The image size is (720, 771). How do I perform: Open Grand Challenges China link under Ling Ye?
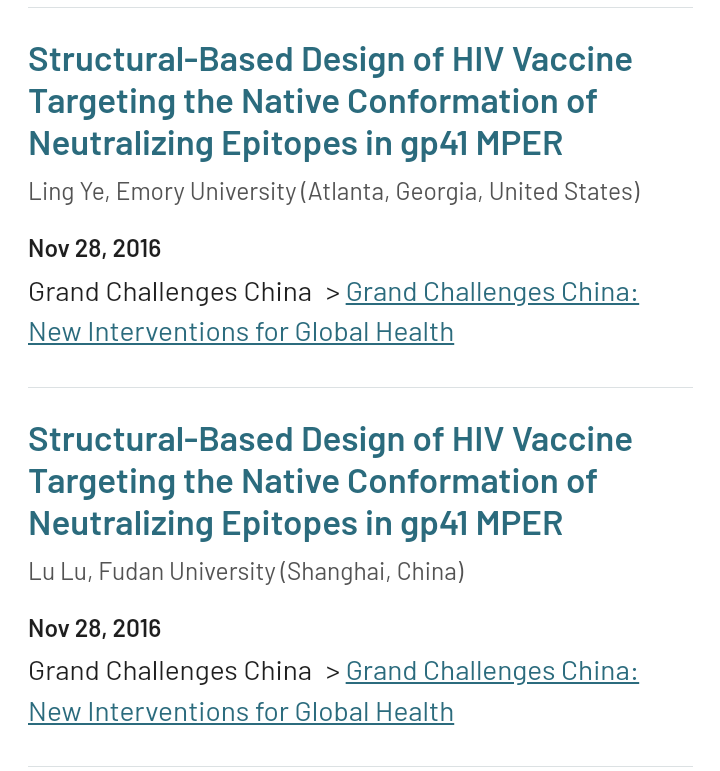click(x=491, y=292)
